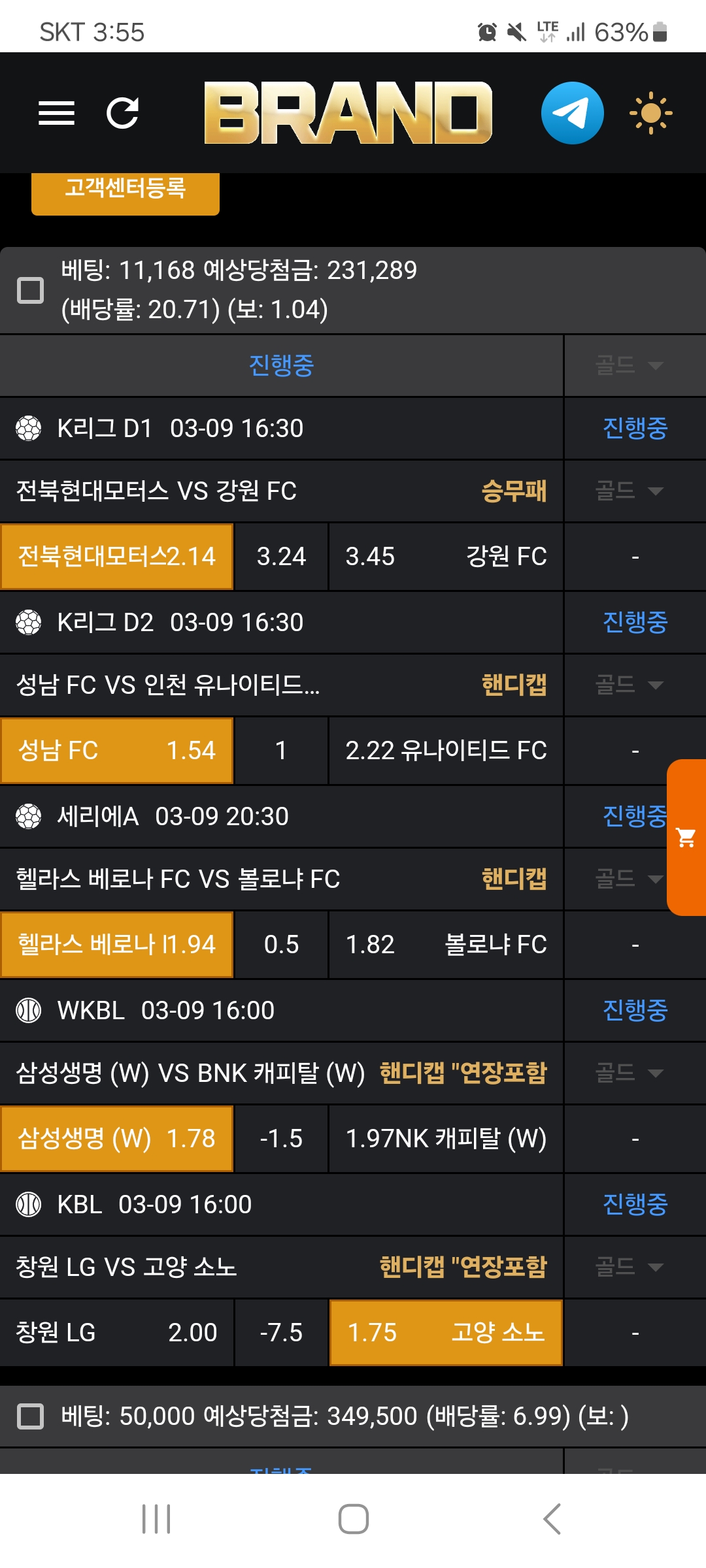
Task: Tap the refresh icon
Action: point(122,113)
